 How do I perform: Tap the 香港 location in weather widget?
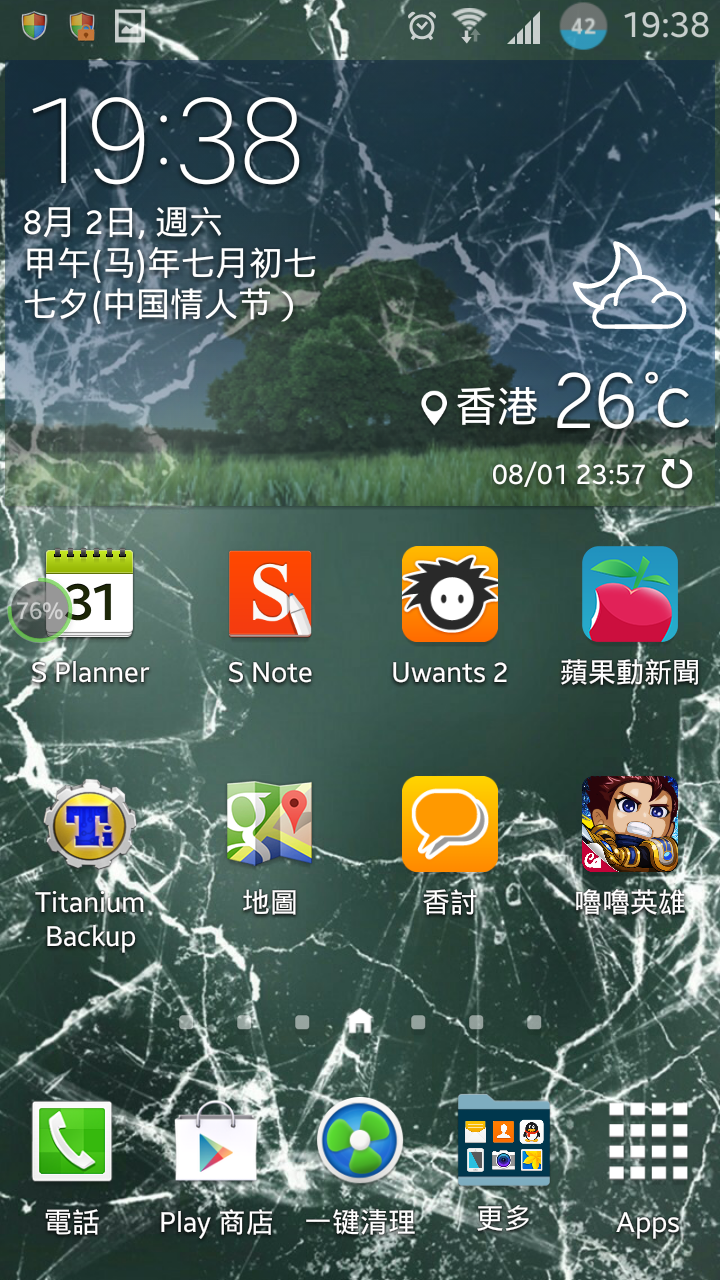[x=480, y=407]
